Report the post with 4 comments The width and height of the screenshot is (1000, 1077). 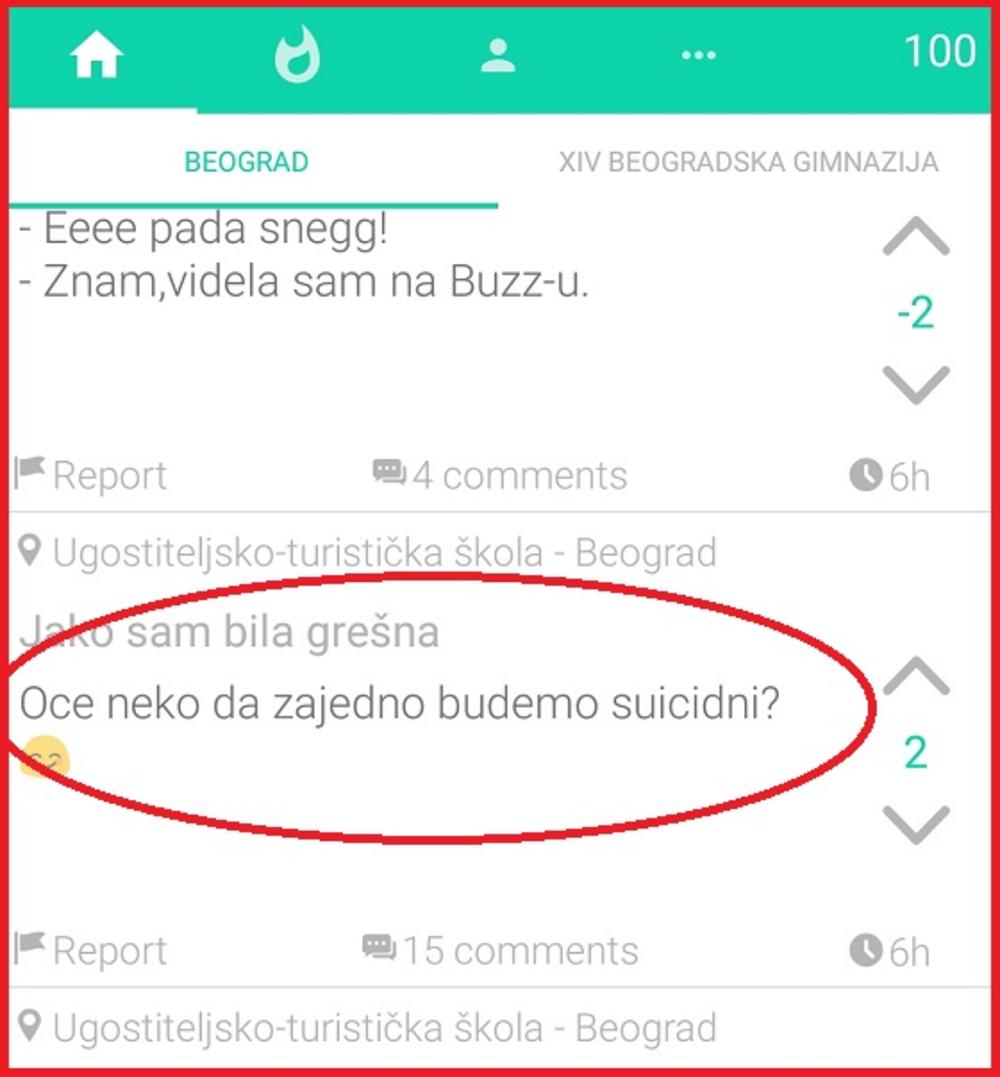click(92, 476)
